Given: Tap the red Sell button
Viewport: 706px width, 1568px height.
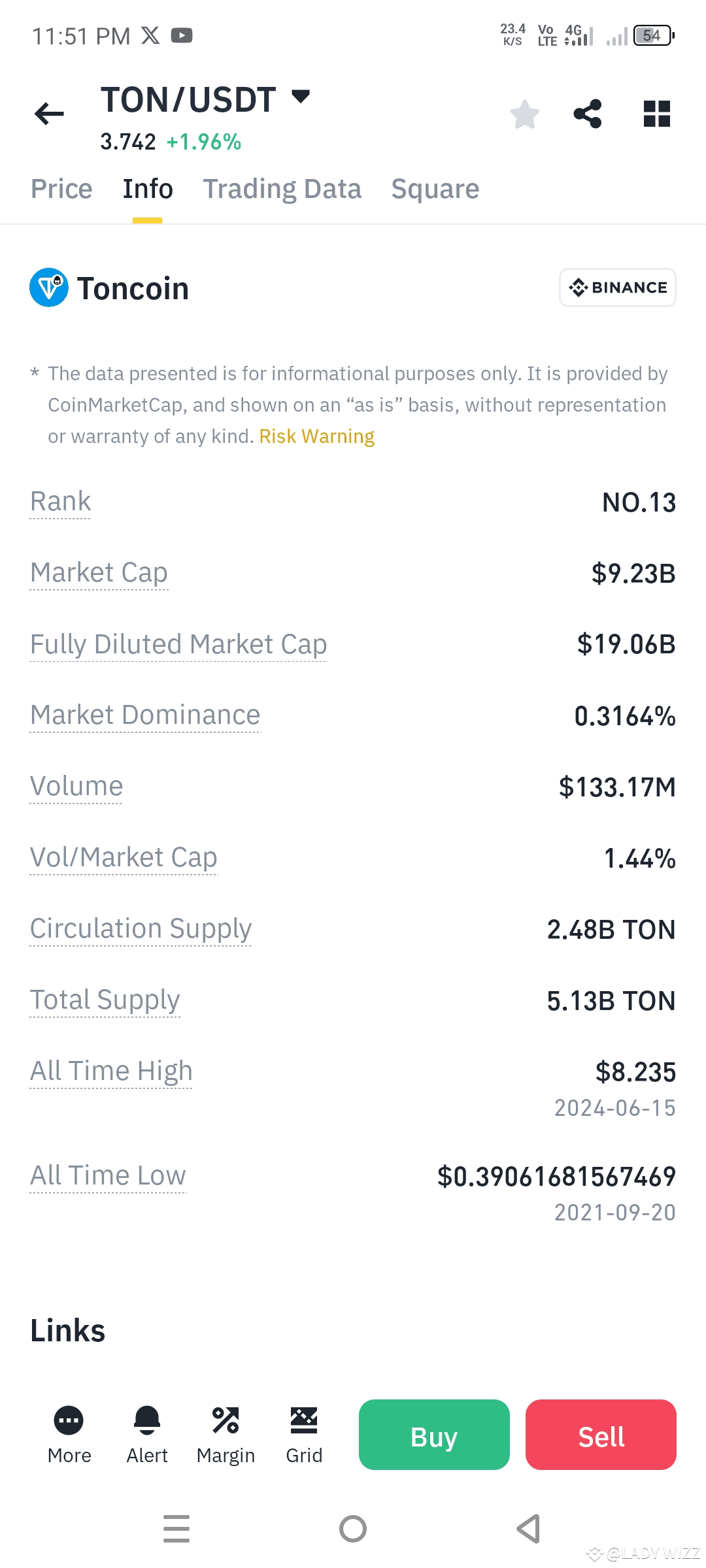Looking at the screenshot, I should coord(601,1435).
